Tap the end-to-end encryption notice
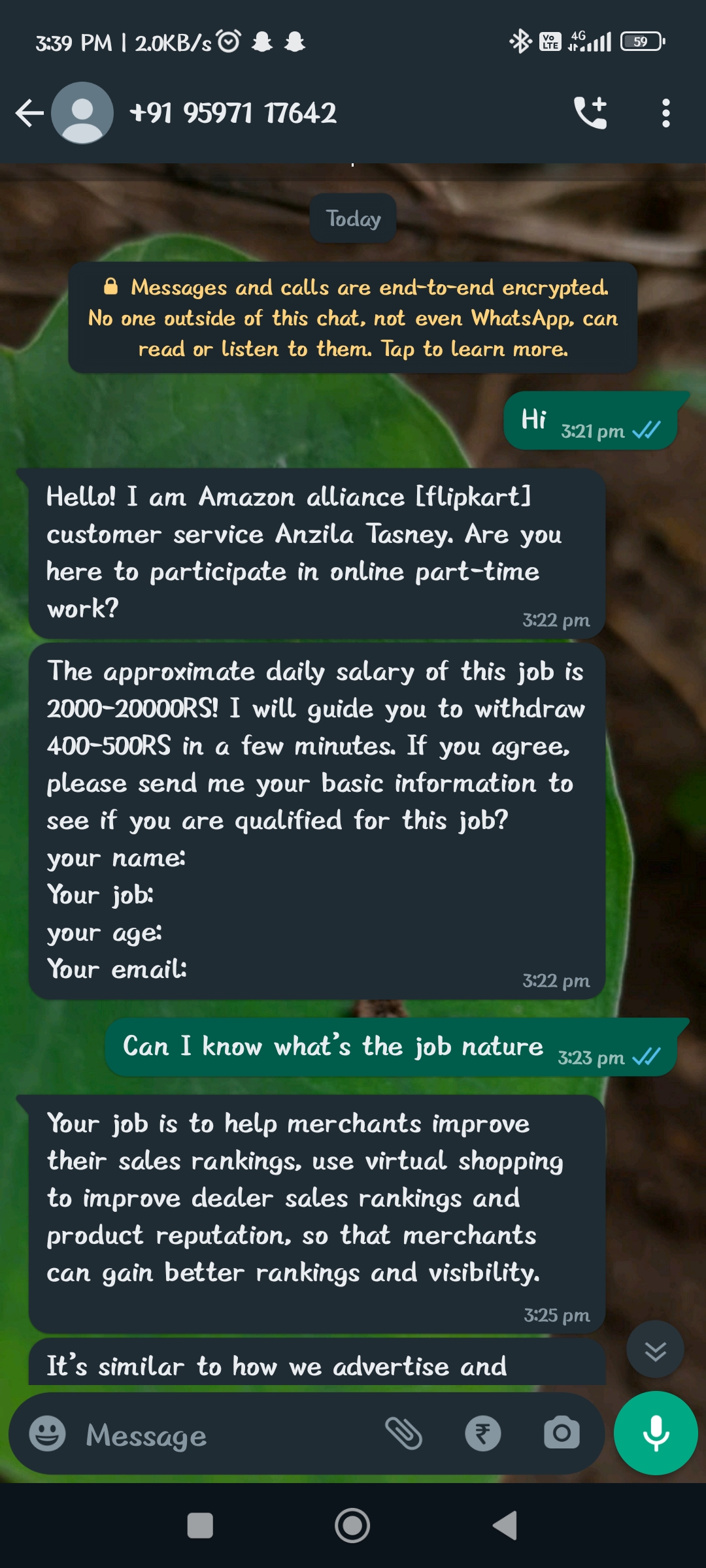 coord(353,318)
